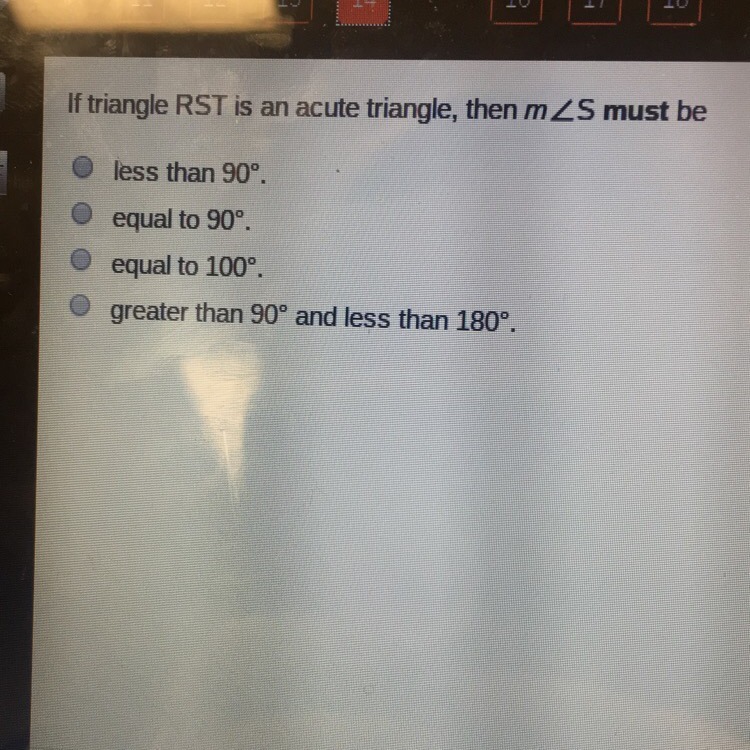The image size is (750, 750).
Task: Select the "less than 90°" answer
Action: [86, 168]
